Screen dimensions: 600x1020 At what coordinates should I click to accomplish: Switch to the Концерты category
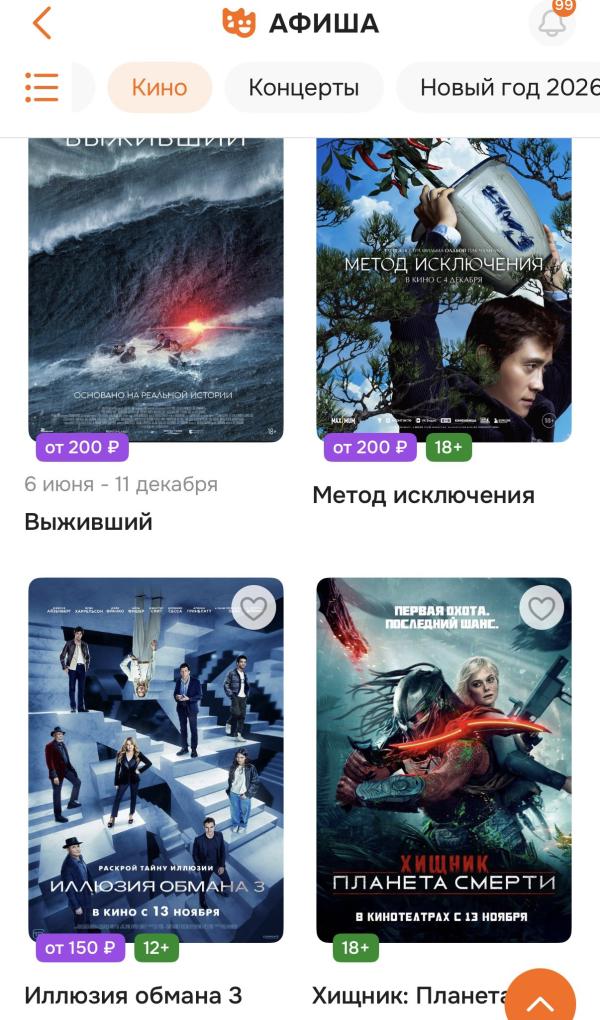(303, 87)
